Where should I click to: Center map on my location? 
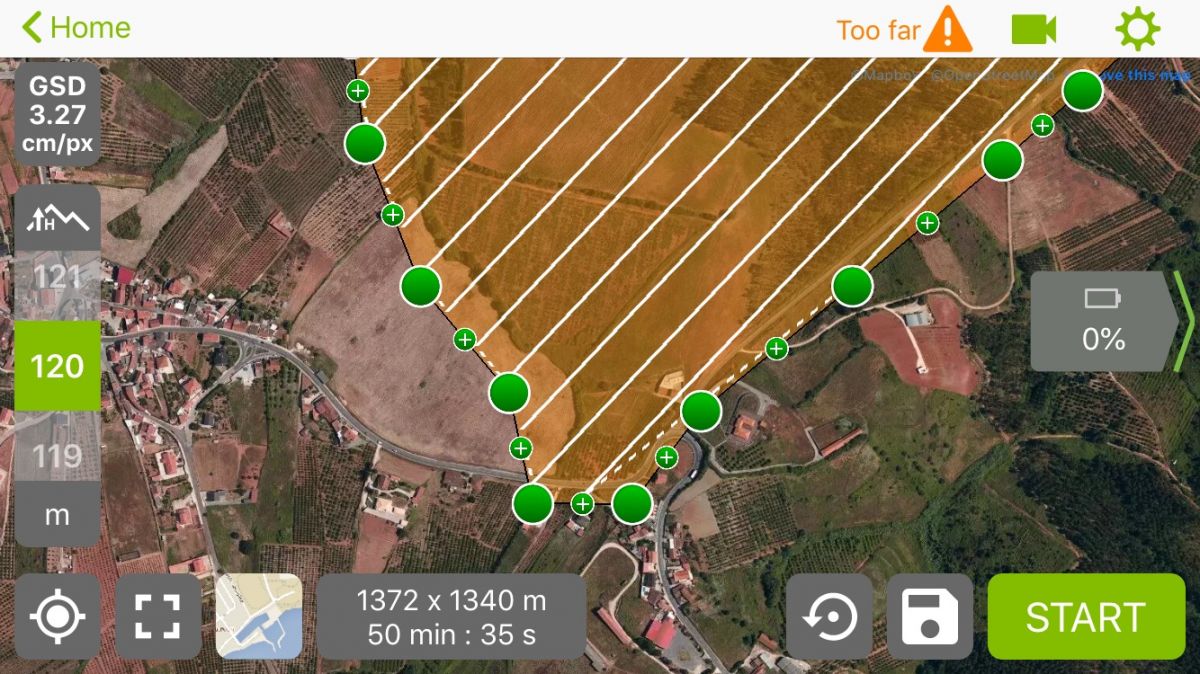click(58, 616)
